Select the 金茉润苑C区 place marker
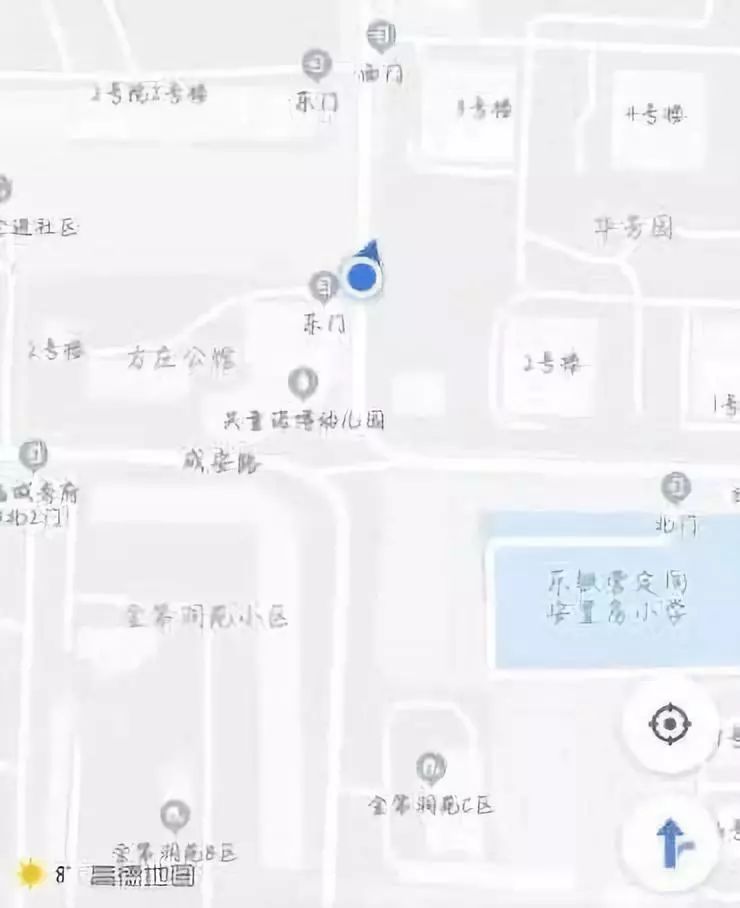The width and height of the screenshot is (740, 908). 431,768
